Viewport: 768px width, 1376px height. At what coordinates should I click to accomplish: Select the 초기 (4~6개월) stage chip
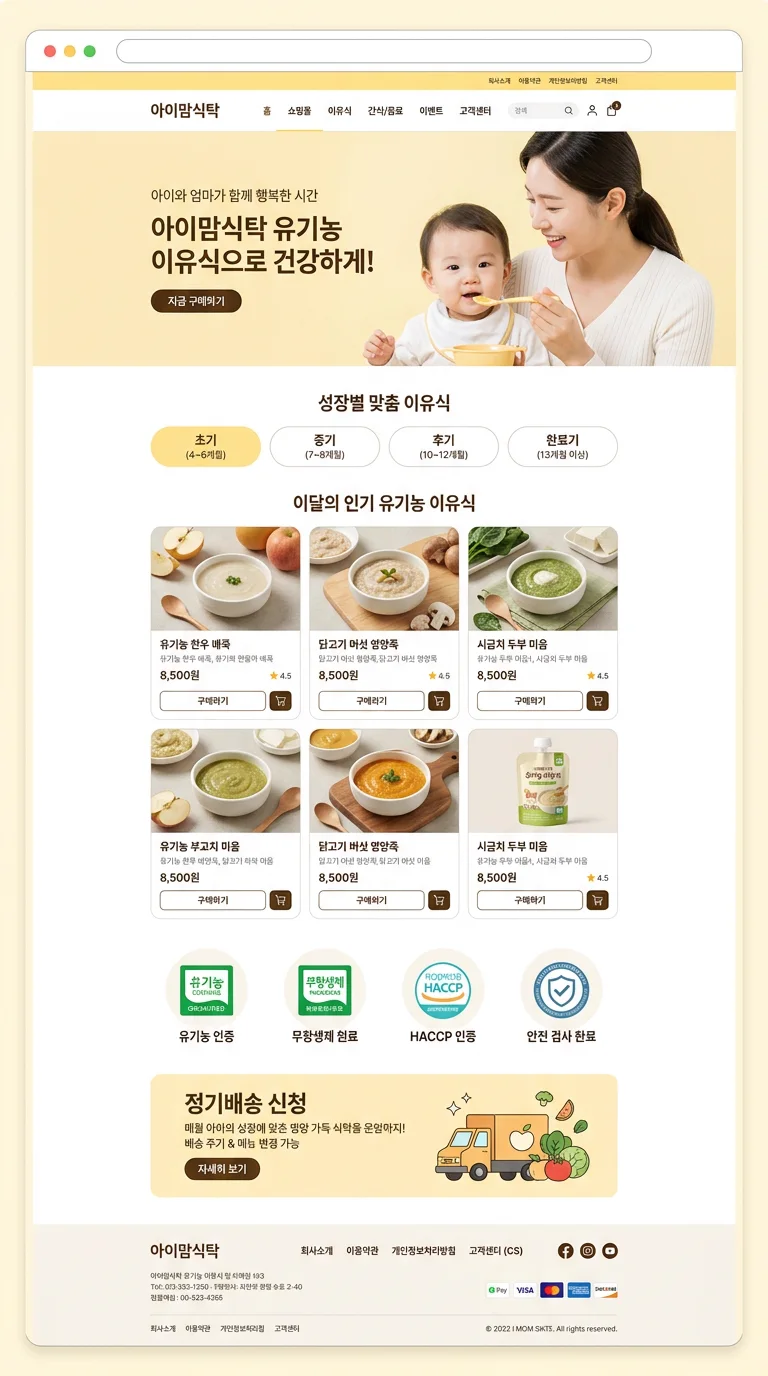tap(206, 447)
